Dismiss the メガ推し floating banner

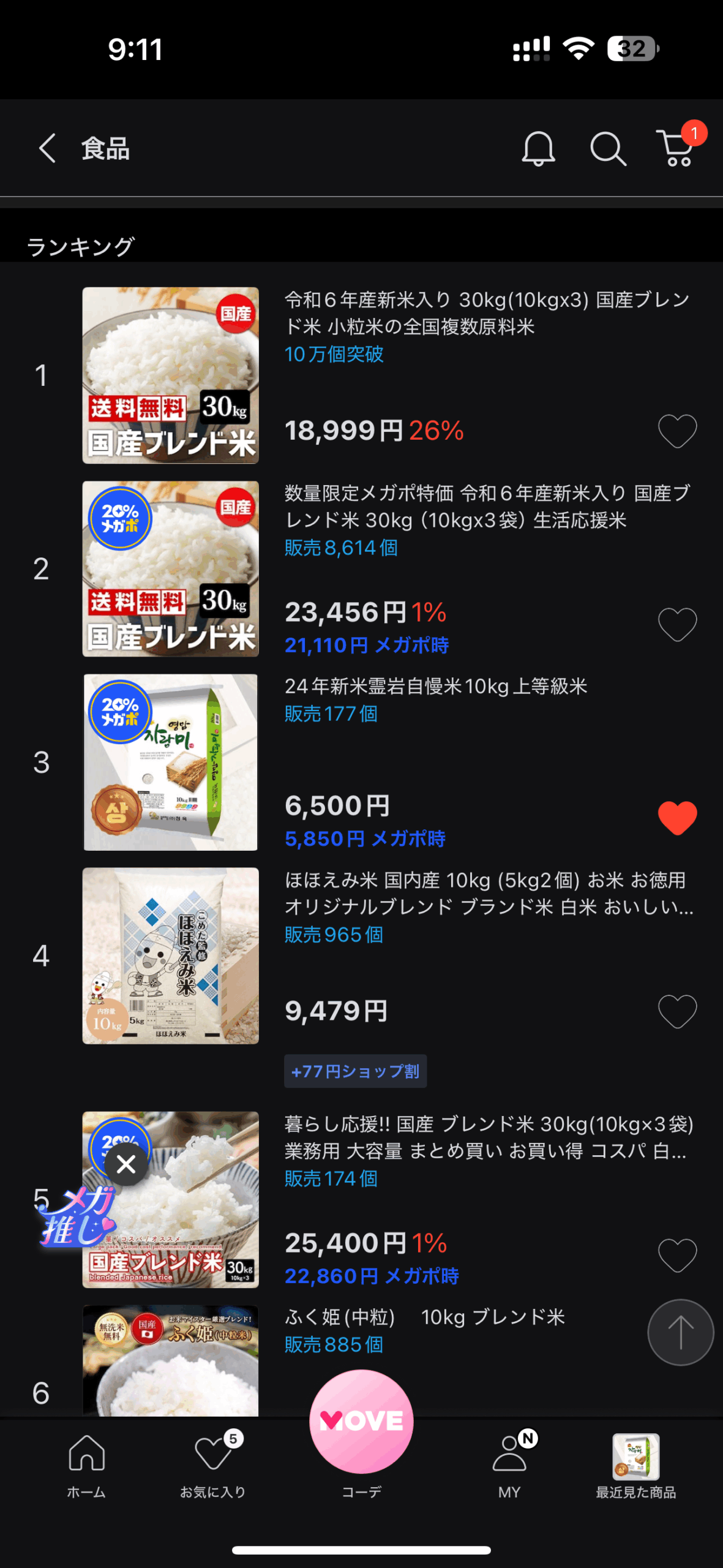126,1164
